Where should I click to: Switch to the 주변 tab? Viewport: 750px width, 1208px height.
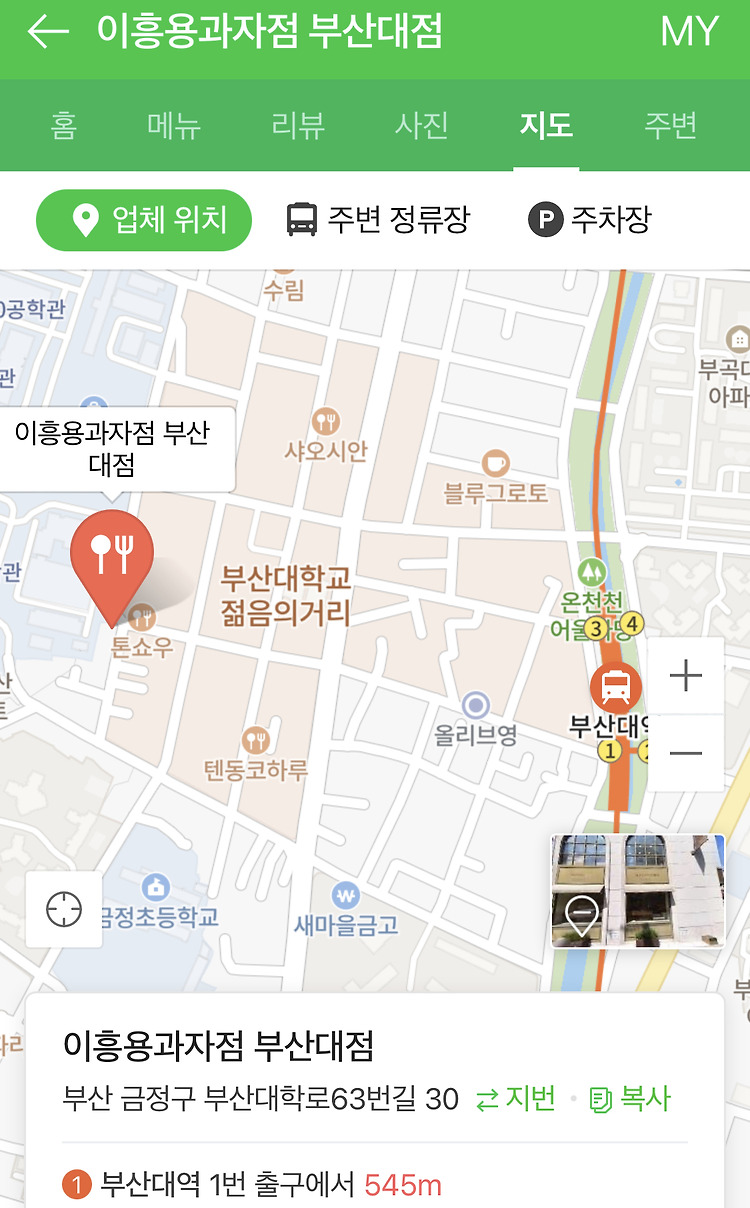670,126
